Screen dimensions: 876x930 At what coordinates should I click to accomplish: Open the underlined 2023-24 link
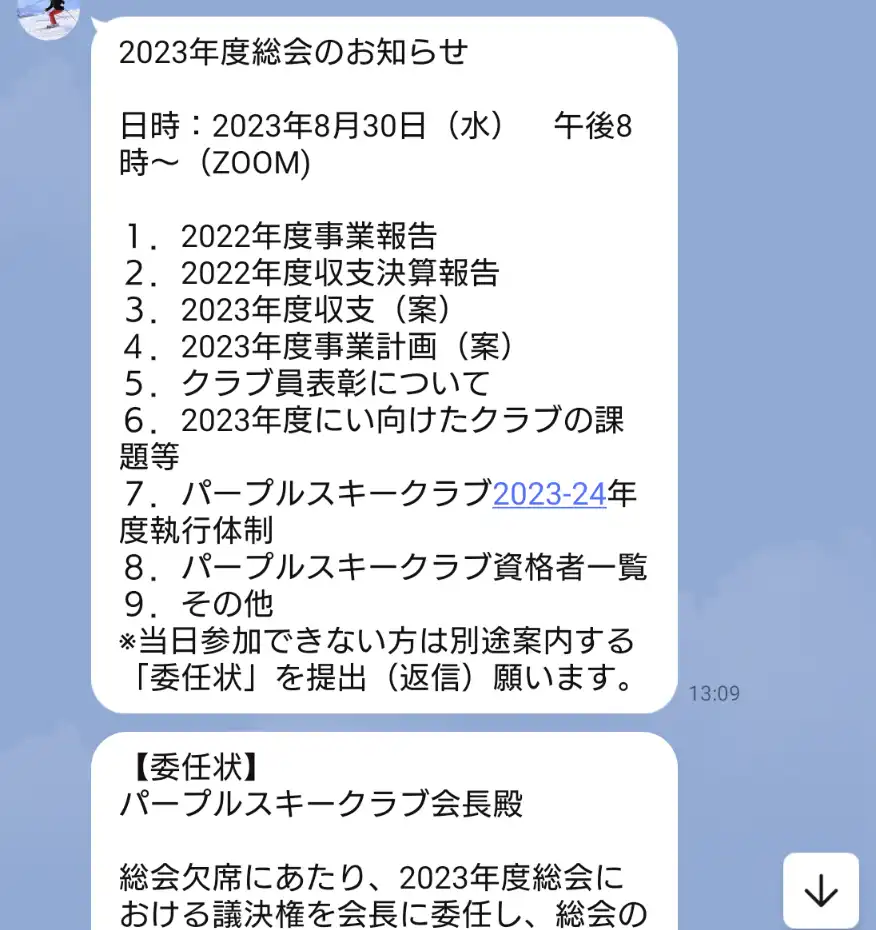coord(549,494)
